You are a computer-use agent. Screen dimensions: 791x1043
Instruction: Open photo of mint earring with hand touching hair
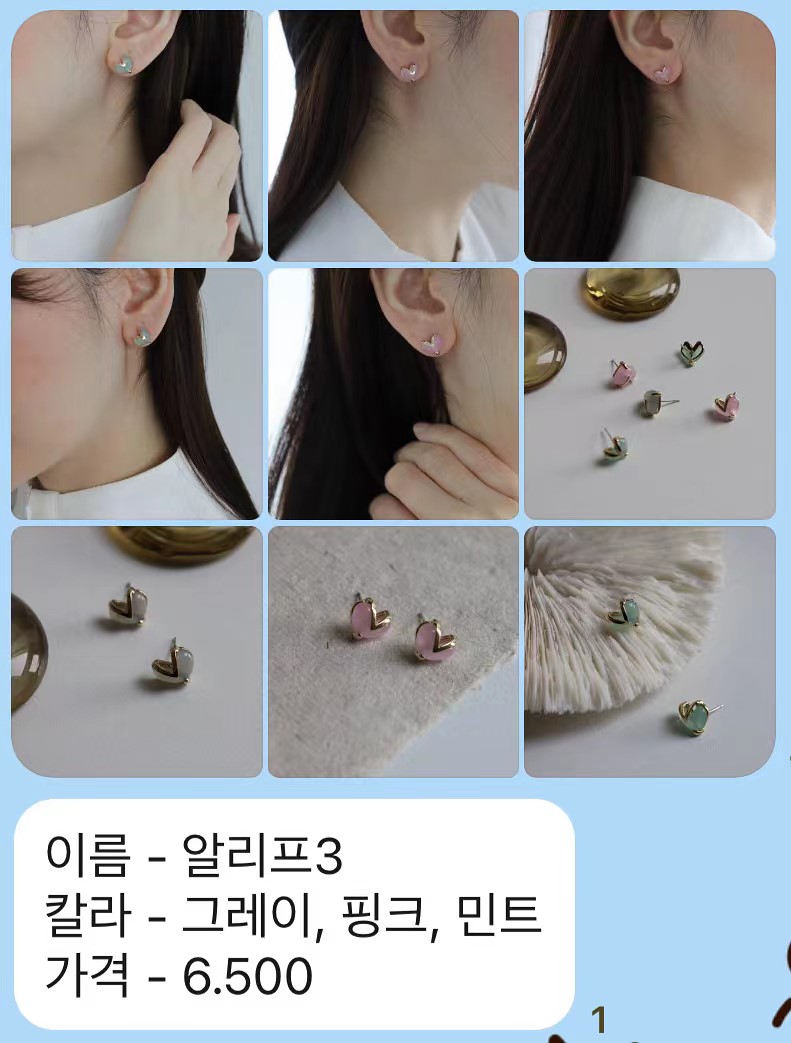(137, 136)
